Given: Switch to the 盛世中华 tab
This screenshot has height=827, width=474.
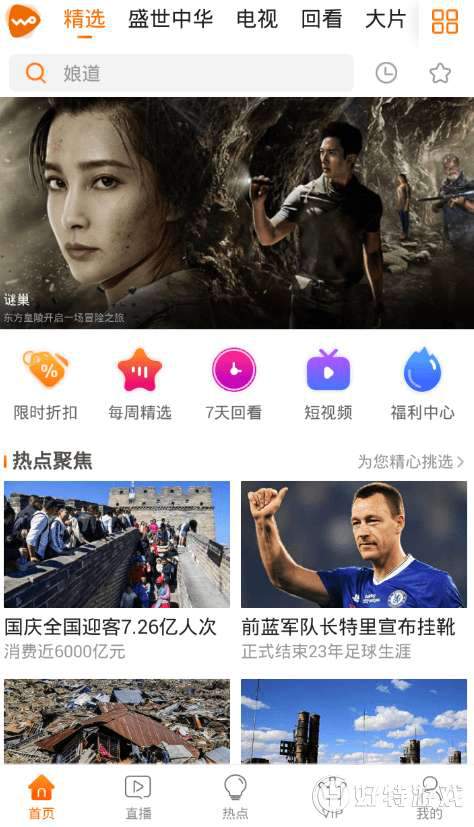Looking at the screenshot, I should [170, 20].
